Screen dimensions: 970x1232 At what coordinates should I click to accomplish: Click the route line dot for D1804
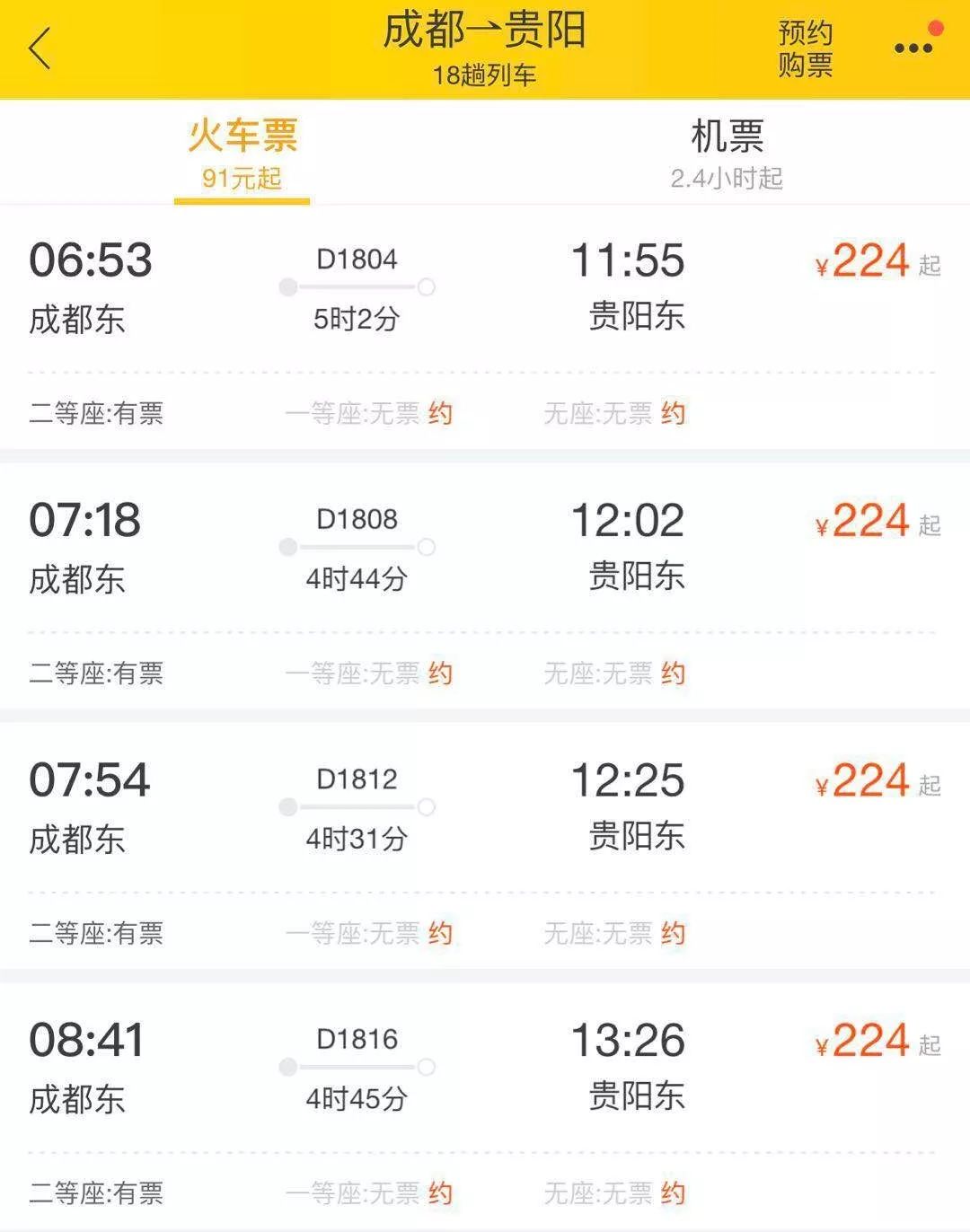pyautogui.click(x=289, y=287)
